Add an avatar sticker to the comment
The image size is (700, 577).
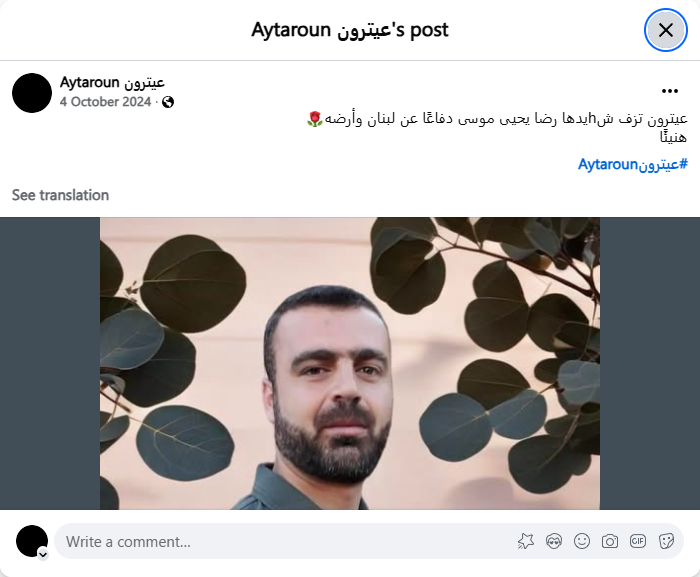[x=554, y=542]
